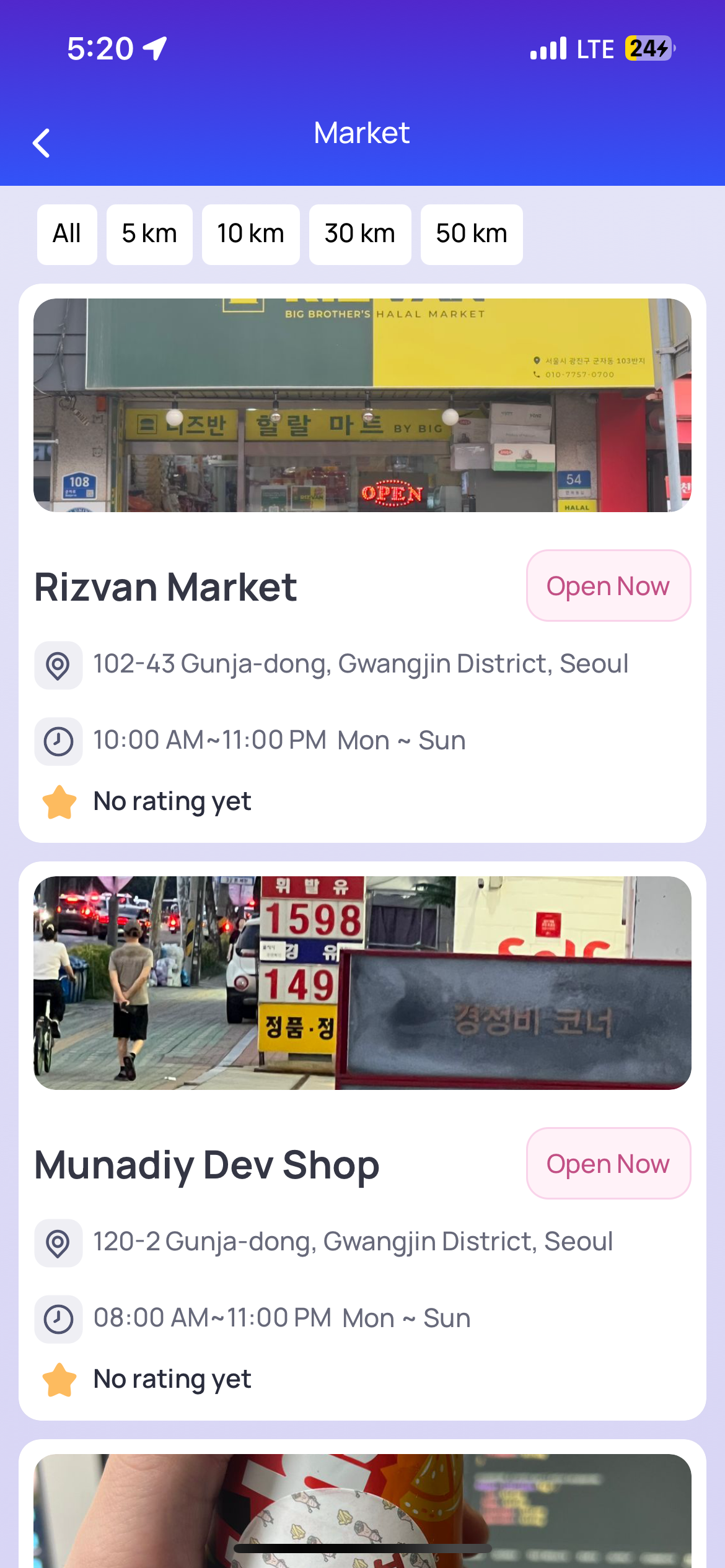Show markets within 30 km
This screenshot has width=725, height=1568.
coord(360,234)
